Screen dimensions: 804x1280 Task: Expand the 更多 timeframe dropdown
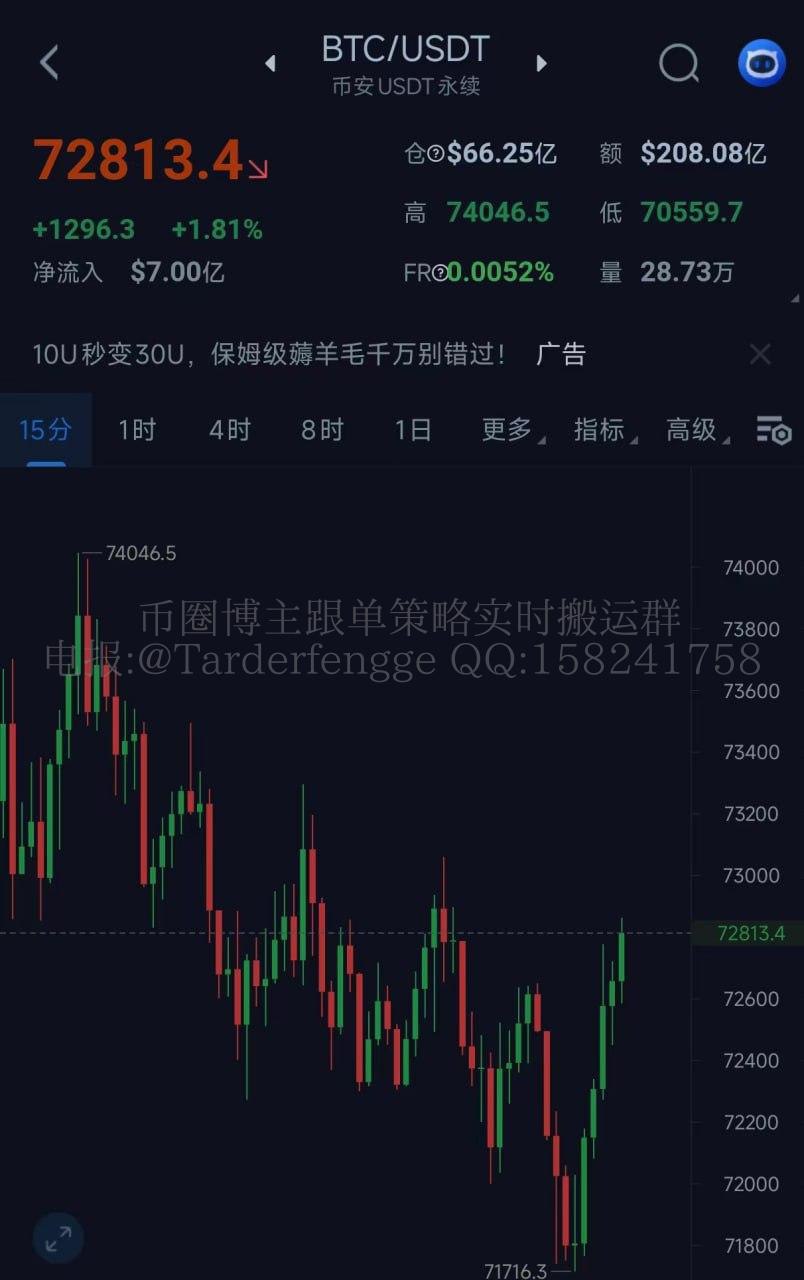[x=510, y=430]
